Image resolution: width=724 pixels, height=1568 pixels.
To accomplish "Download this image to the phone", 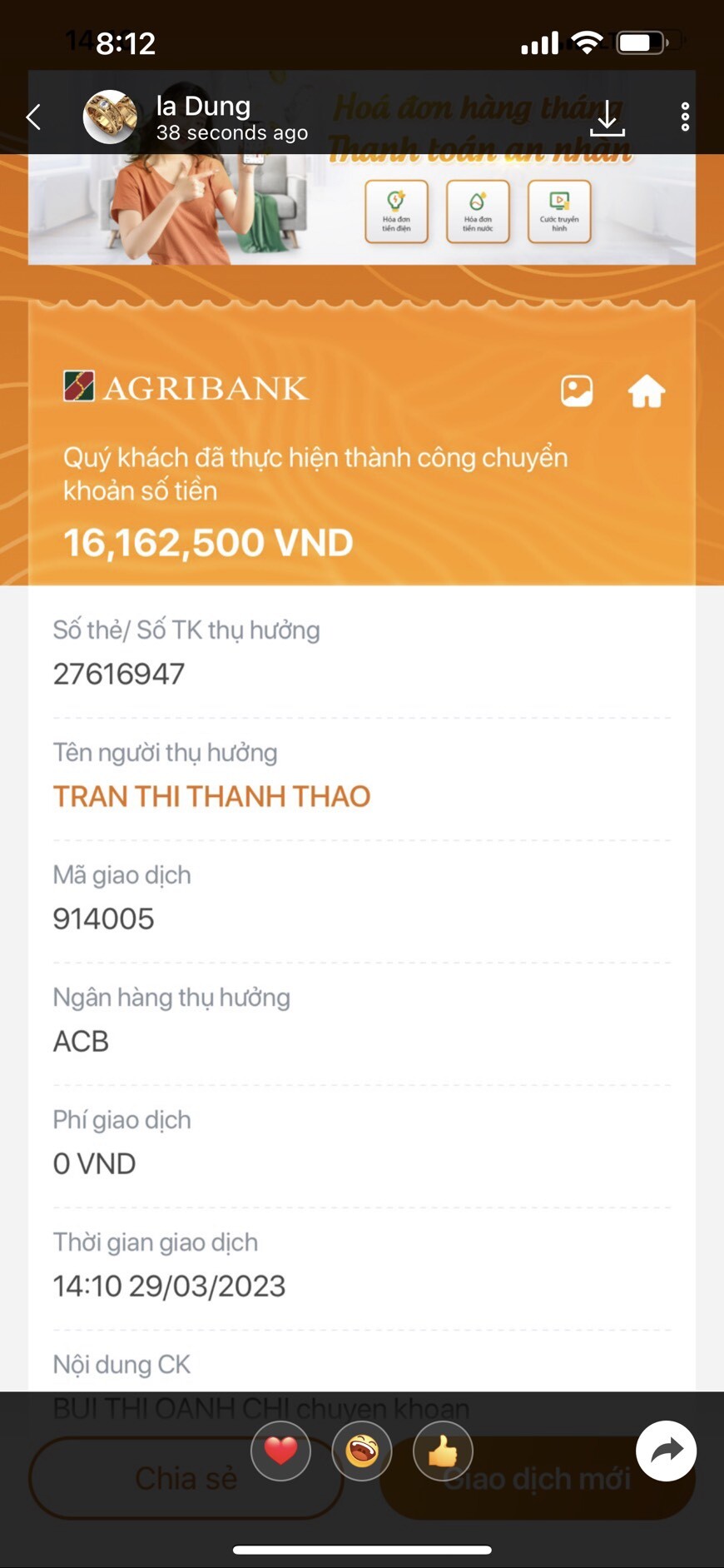I will 607,118.
